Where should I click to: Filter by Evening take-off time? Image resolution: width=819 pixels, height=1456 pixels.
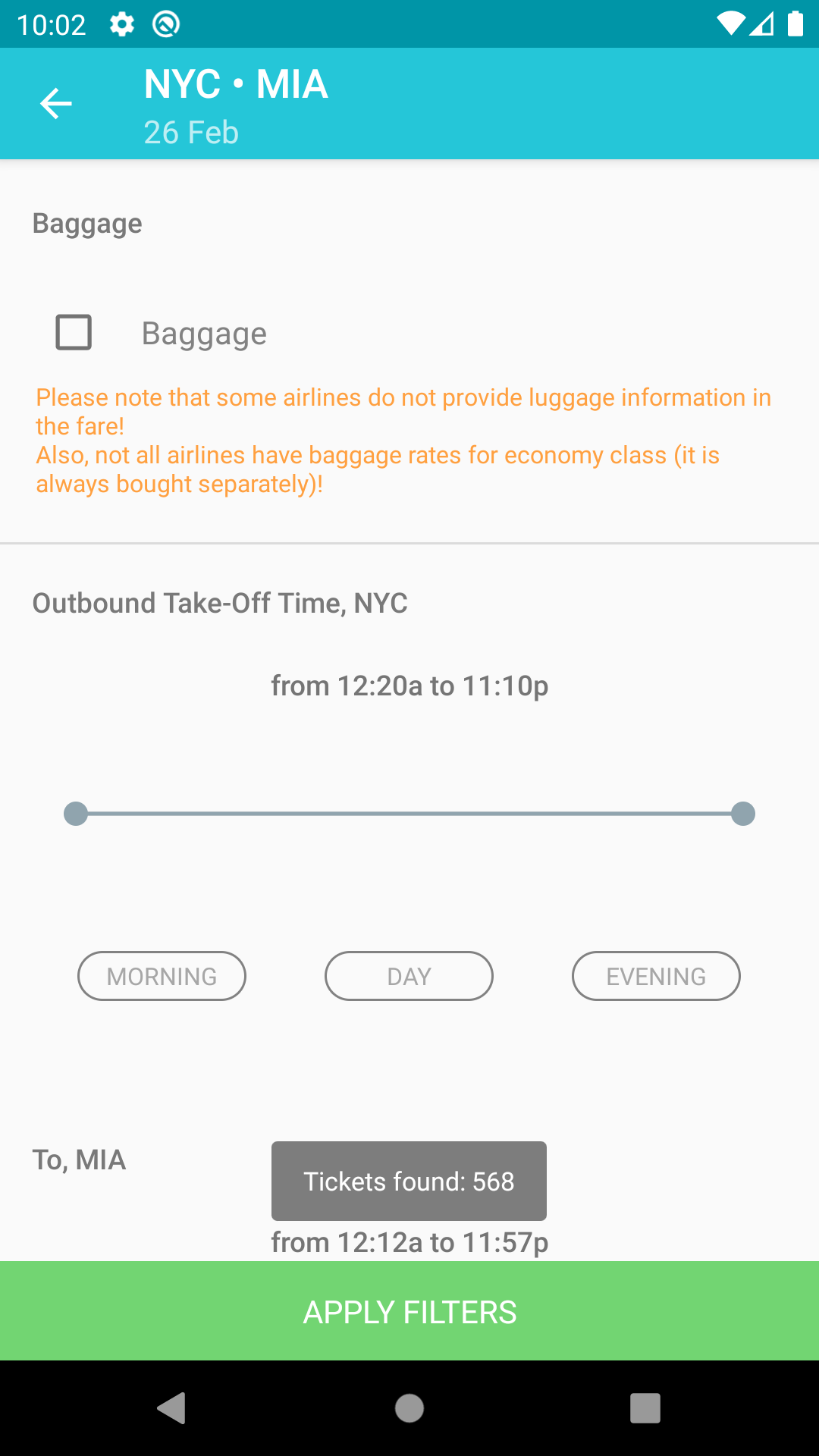[x=656, y=976]
